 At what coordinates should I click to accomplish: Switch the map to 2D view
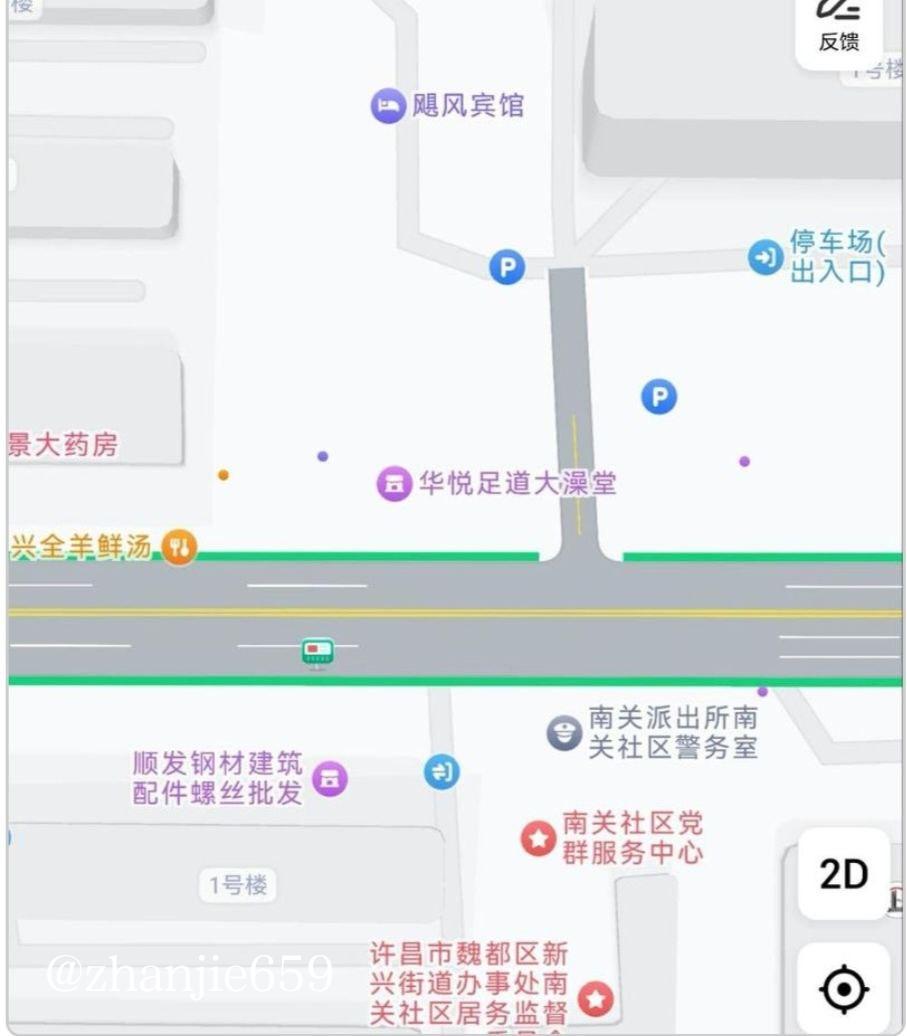[x=844, y=874]
